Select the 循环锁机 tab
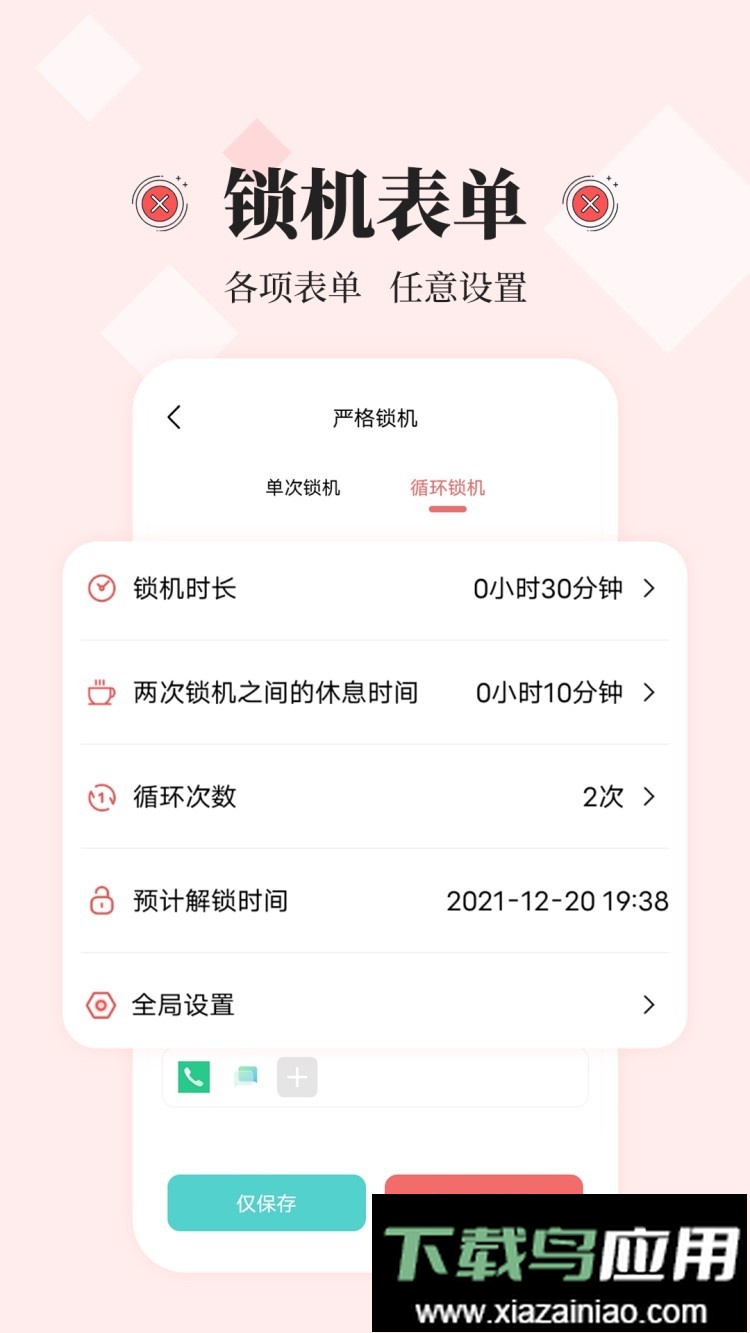This screenshot has height=1333, width=750. coord(448,488)
